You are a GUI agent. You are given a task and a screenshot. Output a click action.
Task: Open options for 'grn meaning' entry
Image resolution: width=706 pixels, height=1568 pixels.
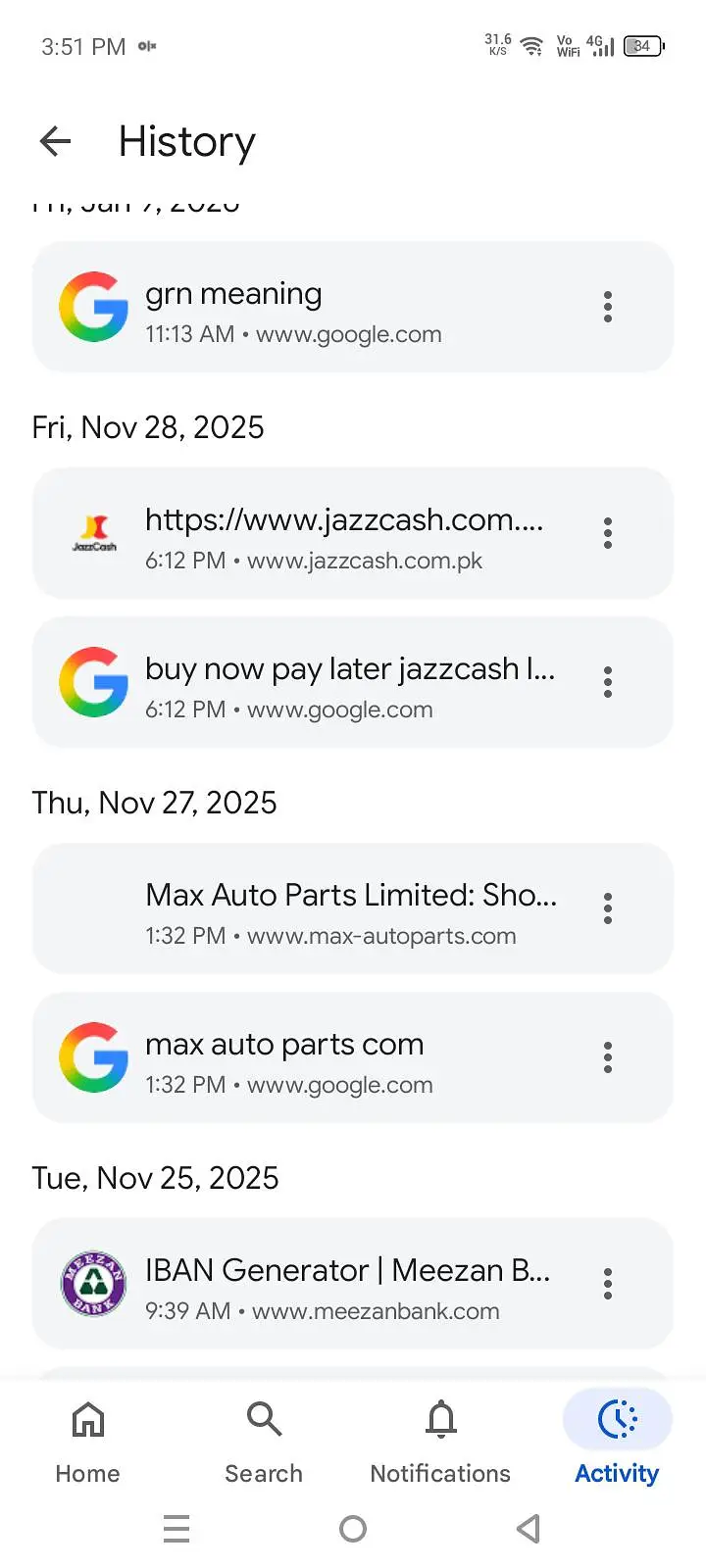(x=608, y=307)
